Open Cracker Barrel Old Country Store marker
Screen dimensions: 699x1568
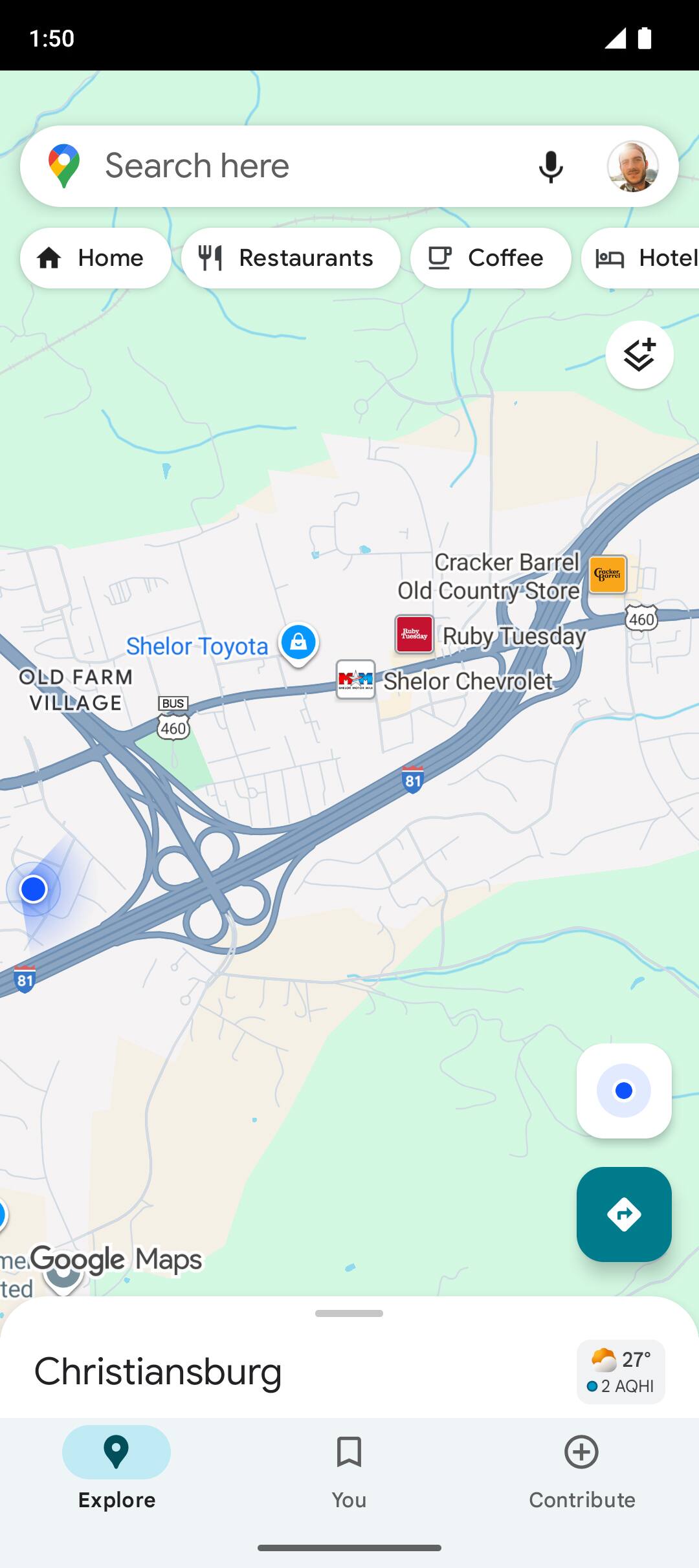click(x=608, y=574)
